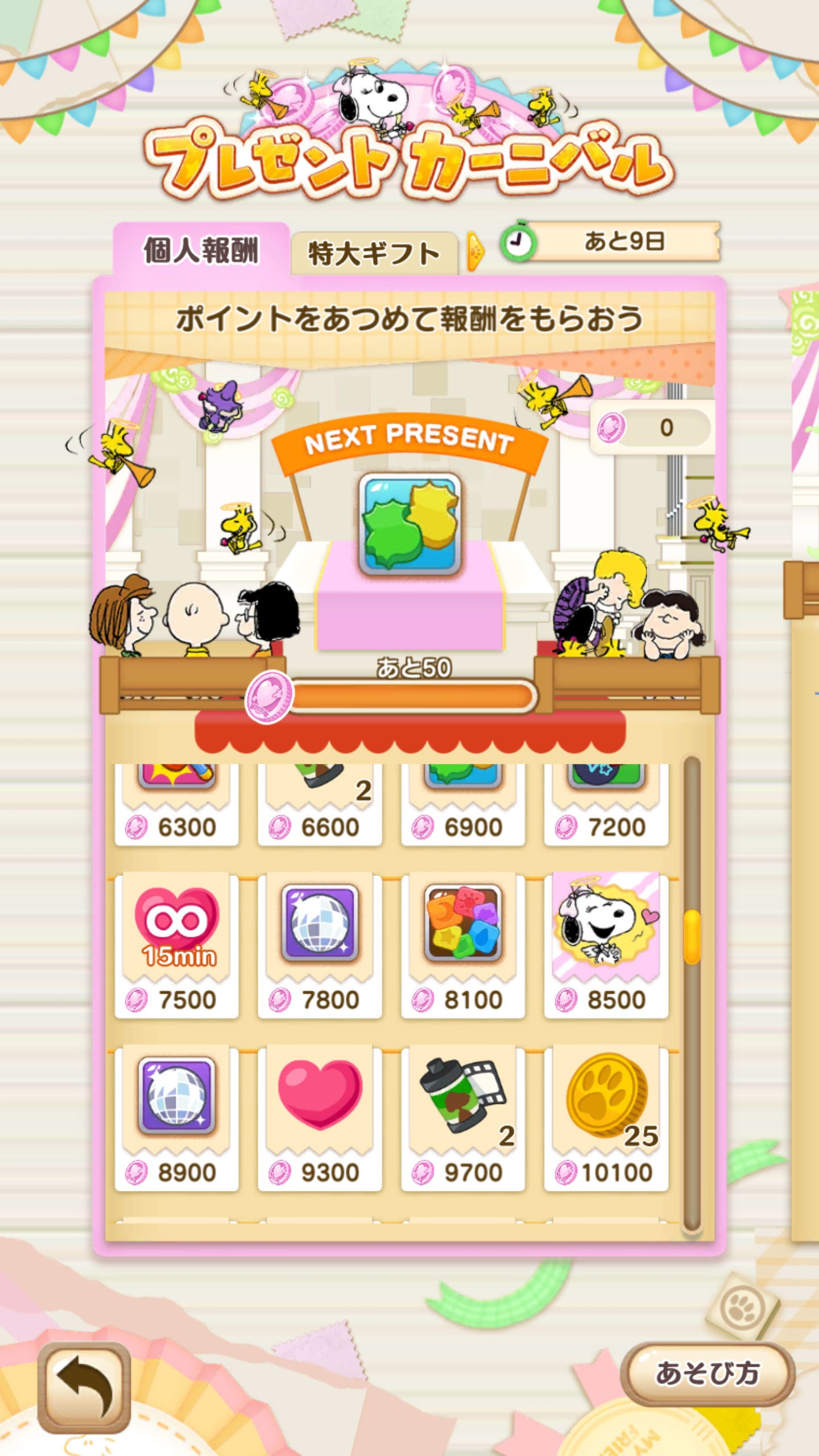View the next present item on the stage
The height and width of the screenshot is (1456, 819).
(409, 523)
